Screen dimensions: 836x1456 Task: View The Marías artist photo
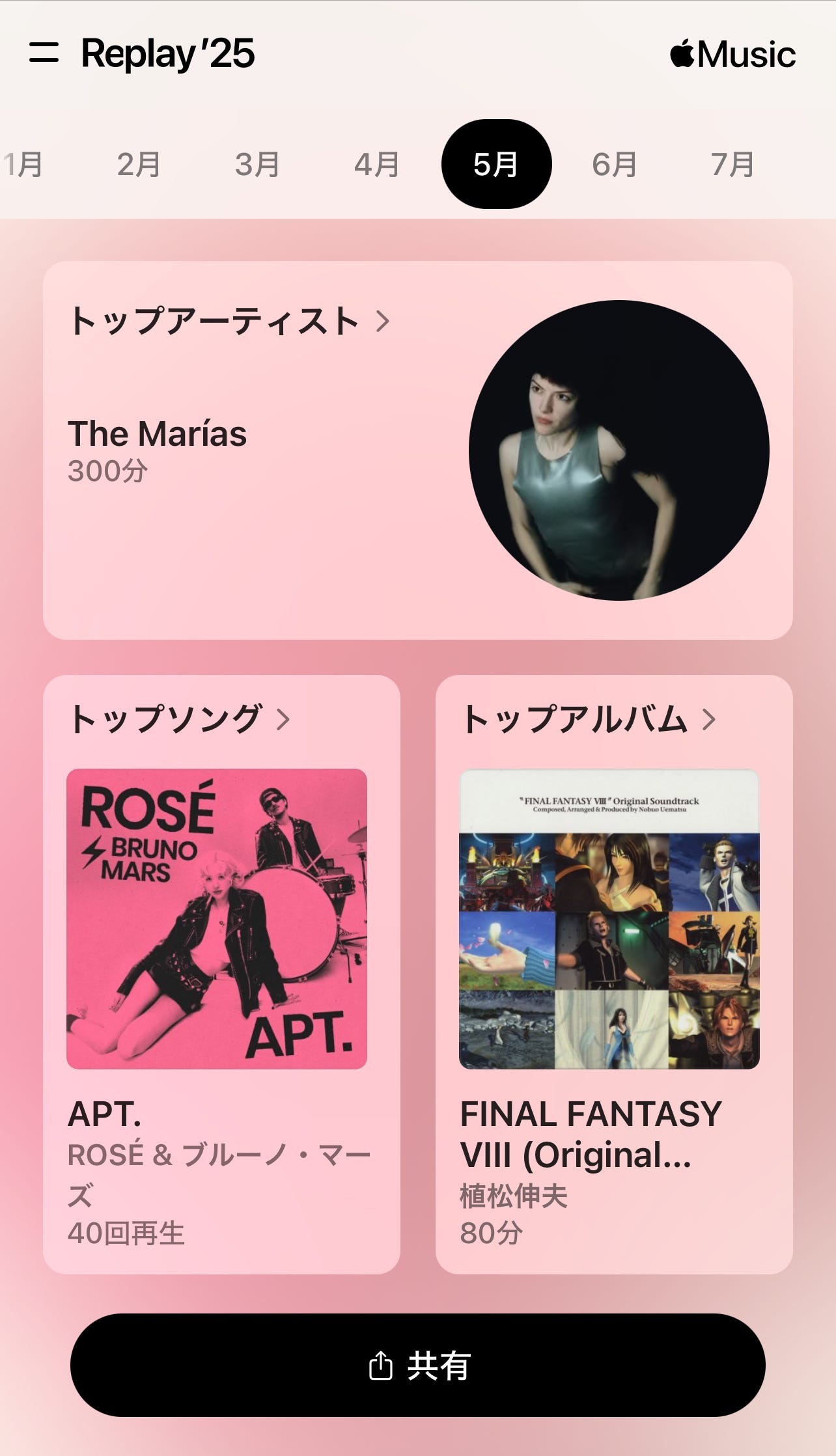coord(619,450)
